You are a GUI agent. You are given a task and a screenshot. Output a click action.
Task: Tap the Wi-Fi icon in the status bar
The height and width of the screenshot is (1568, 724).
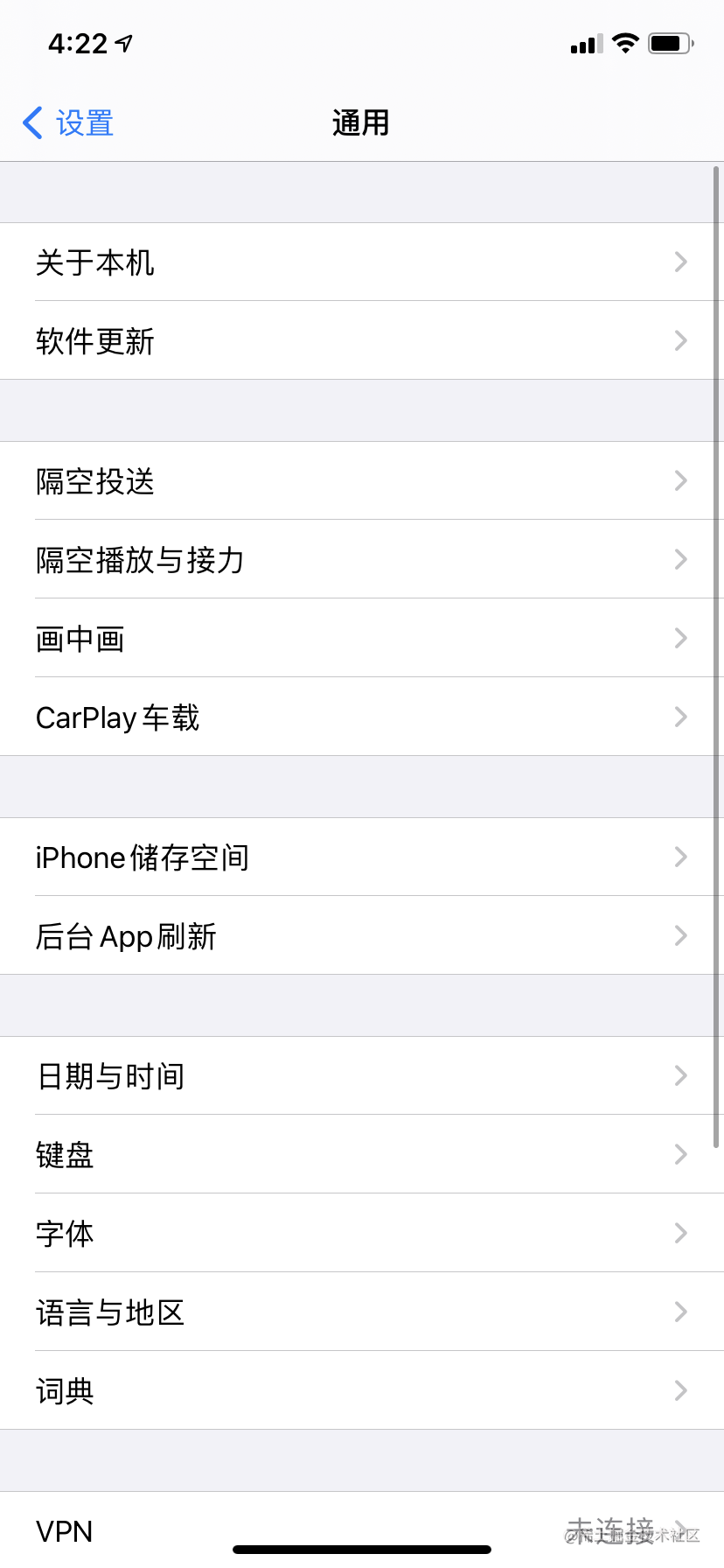626,43
